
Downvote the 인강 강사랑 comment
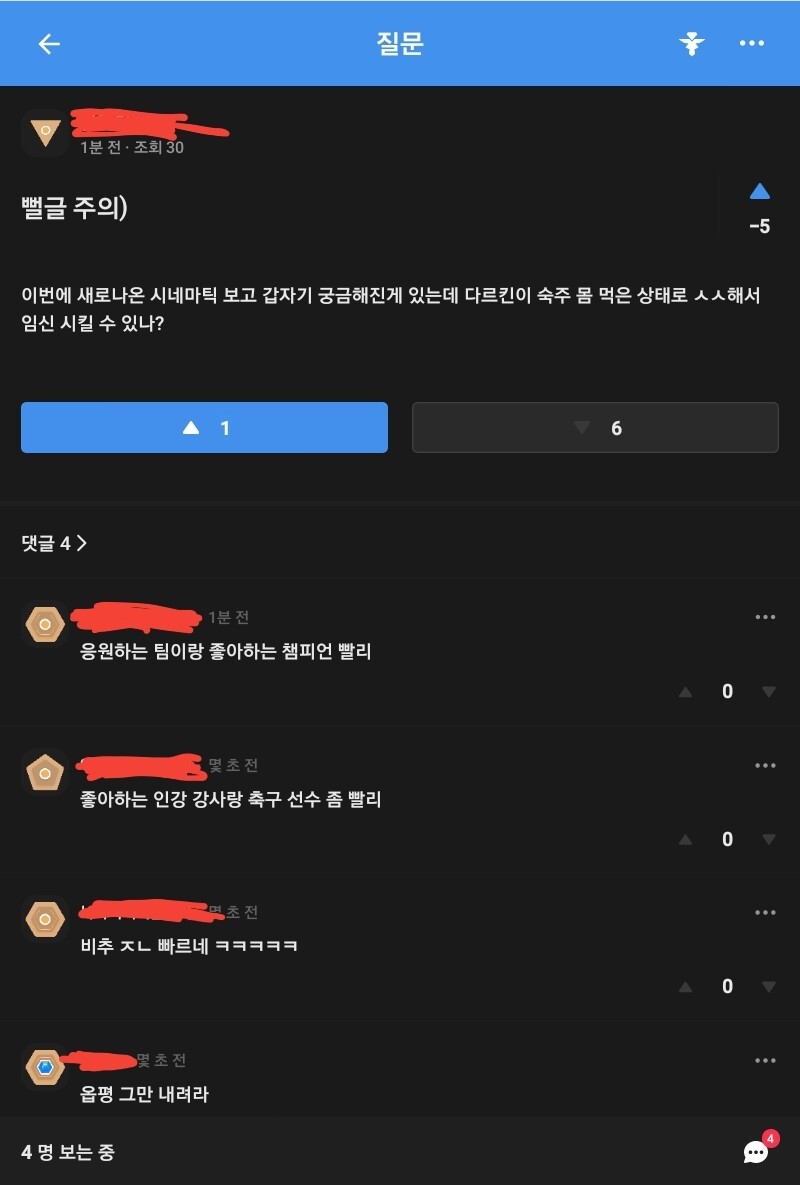(768, 840)
